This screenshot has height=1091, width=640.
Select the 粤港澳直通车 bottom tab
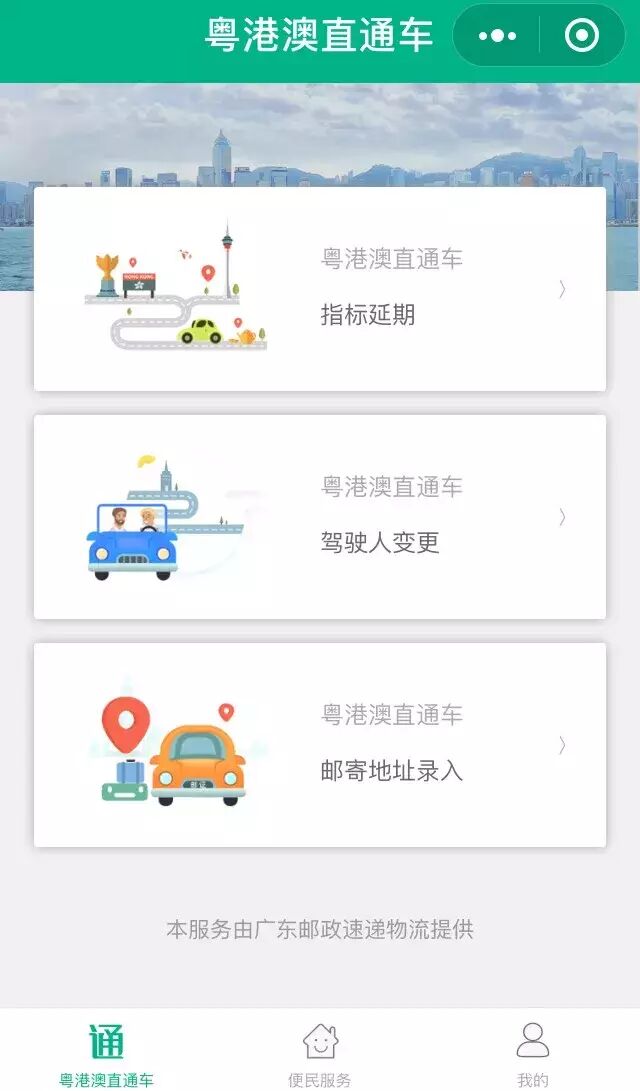click(106, 1052)
